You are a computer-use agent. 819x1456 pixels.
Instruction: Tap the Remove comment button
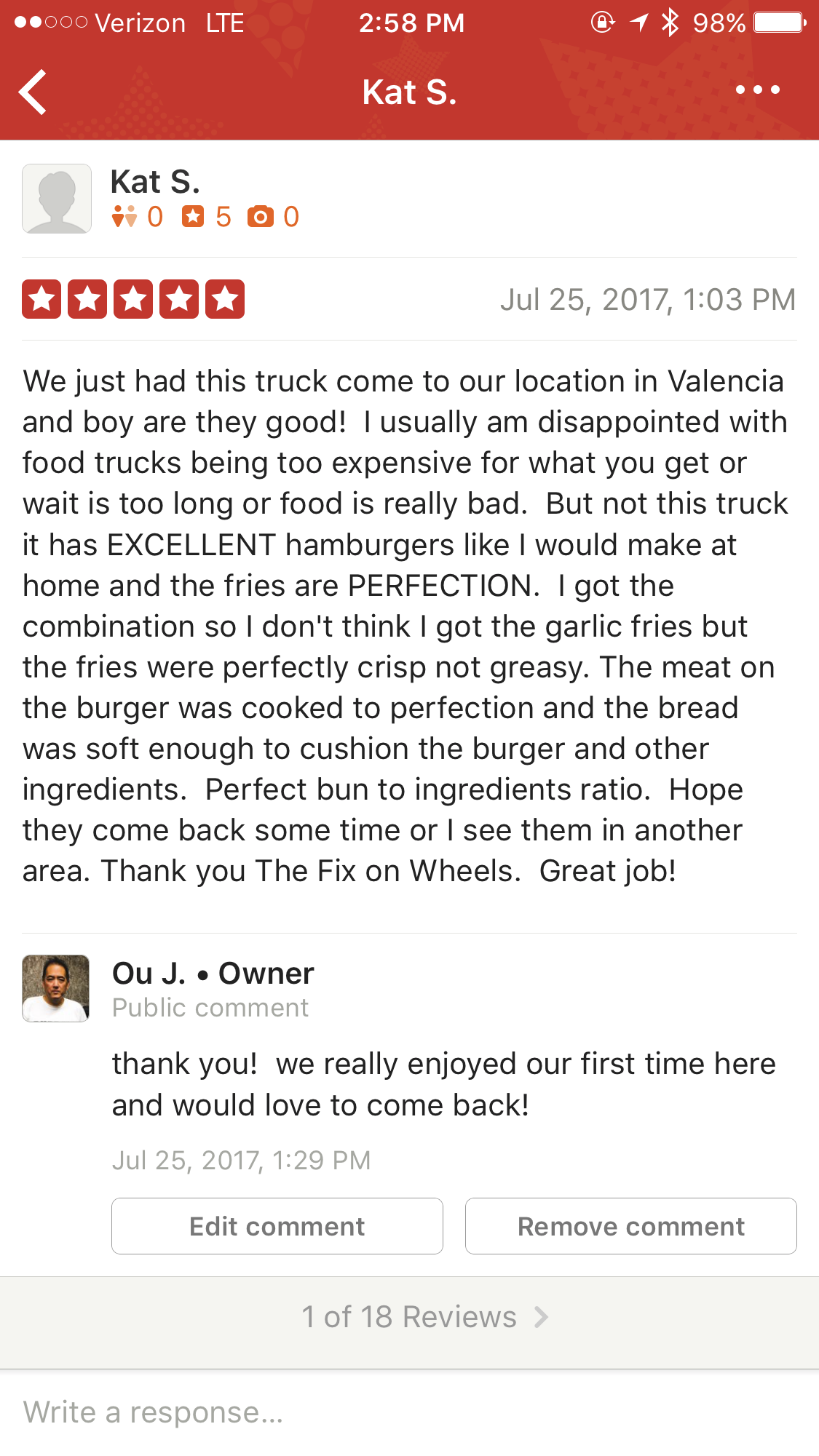coord(630,1226)
